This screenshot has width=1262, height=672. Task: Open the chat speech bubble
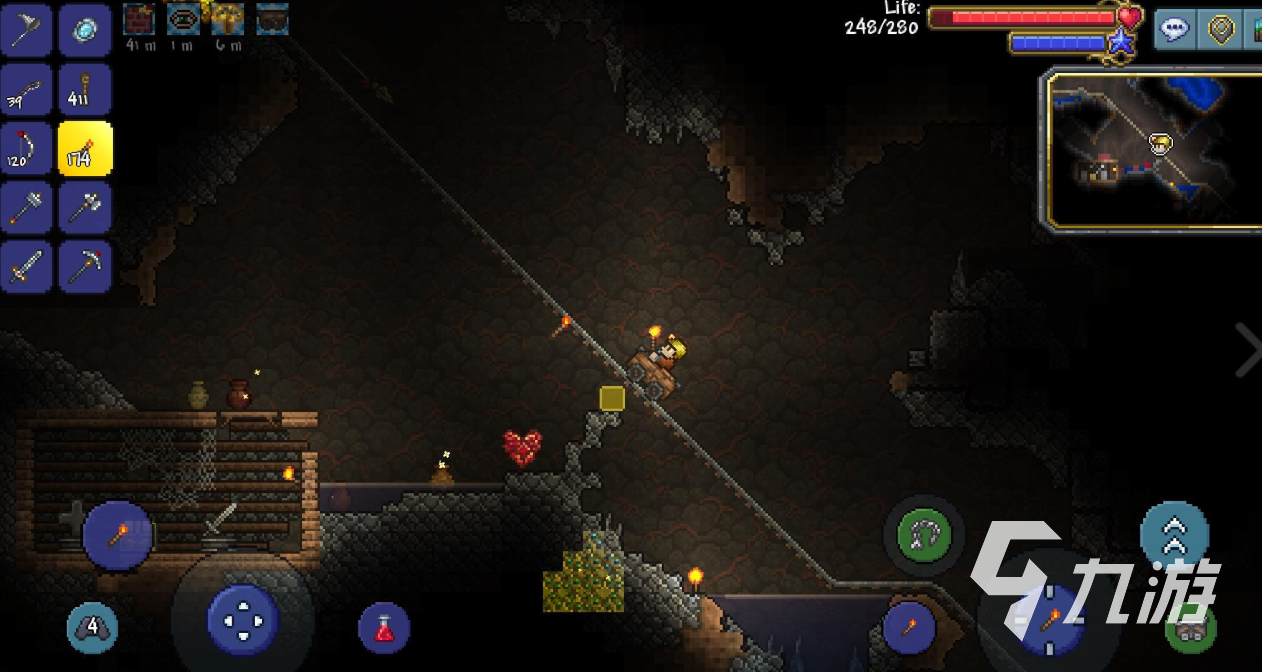click(x=1174, y=29)
